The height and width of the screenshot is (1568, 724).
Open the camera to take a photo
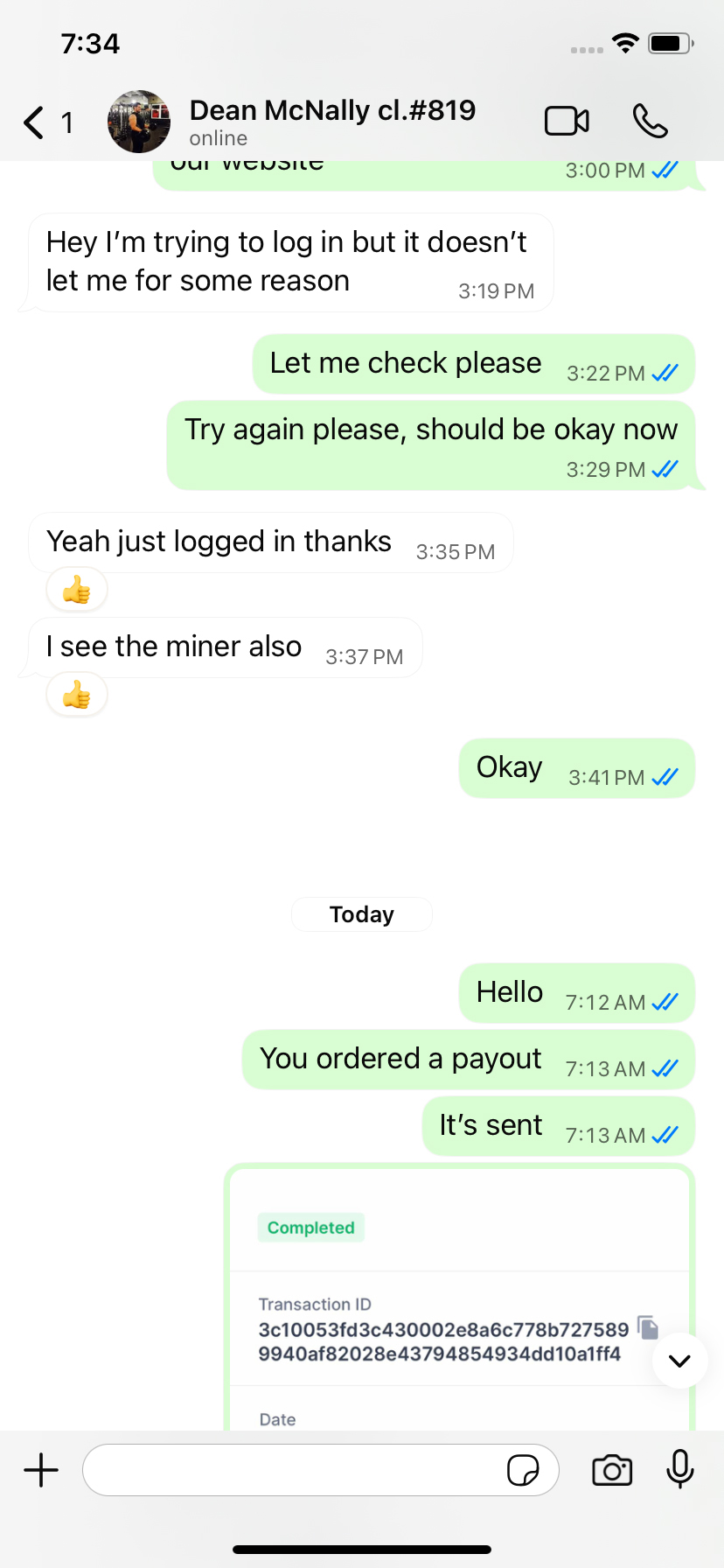612,1470
